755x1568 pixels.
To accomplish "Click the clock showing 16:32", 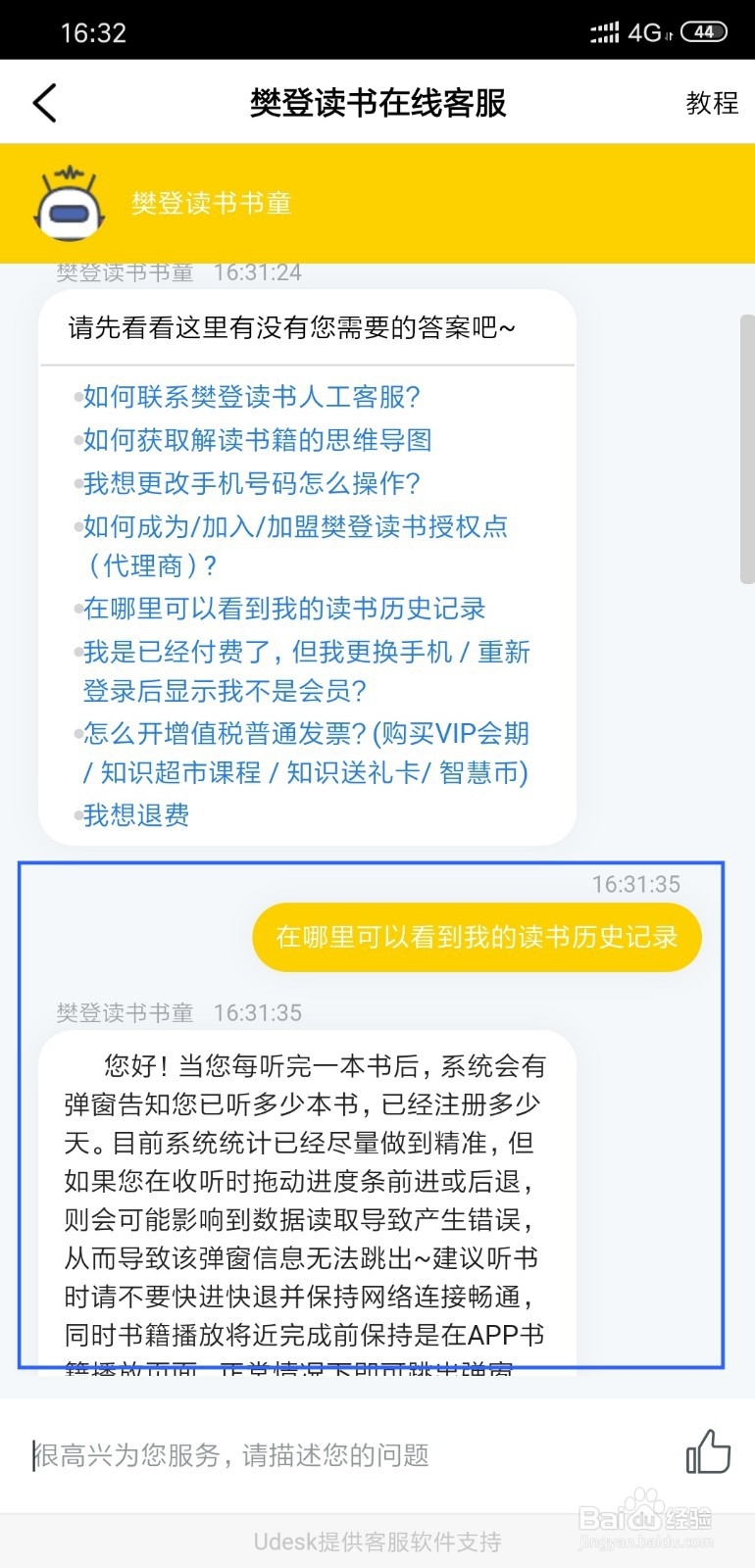I will point(95,32).
